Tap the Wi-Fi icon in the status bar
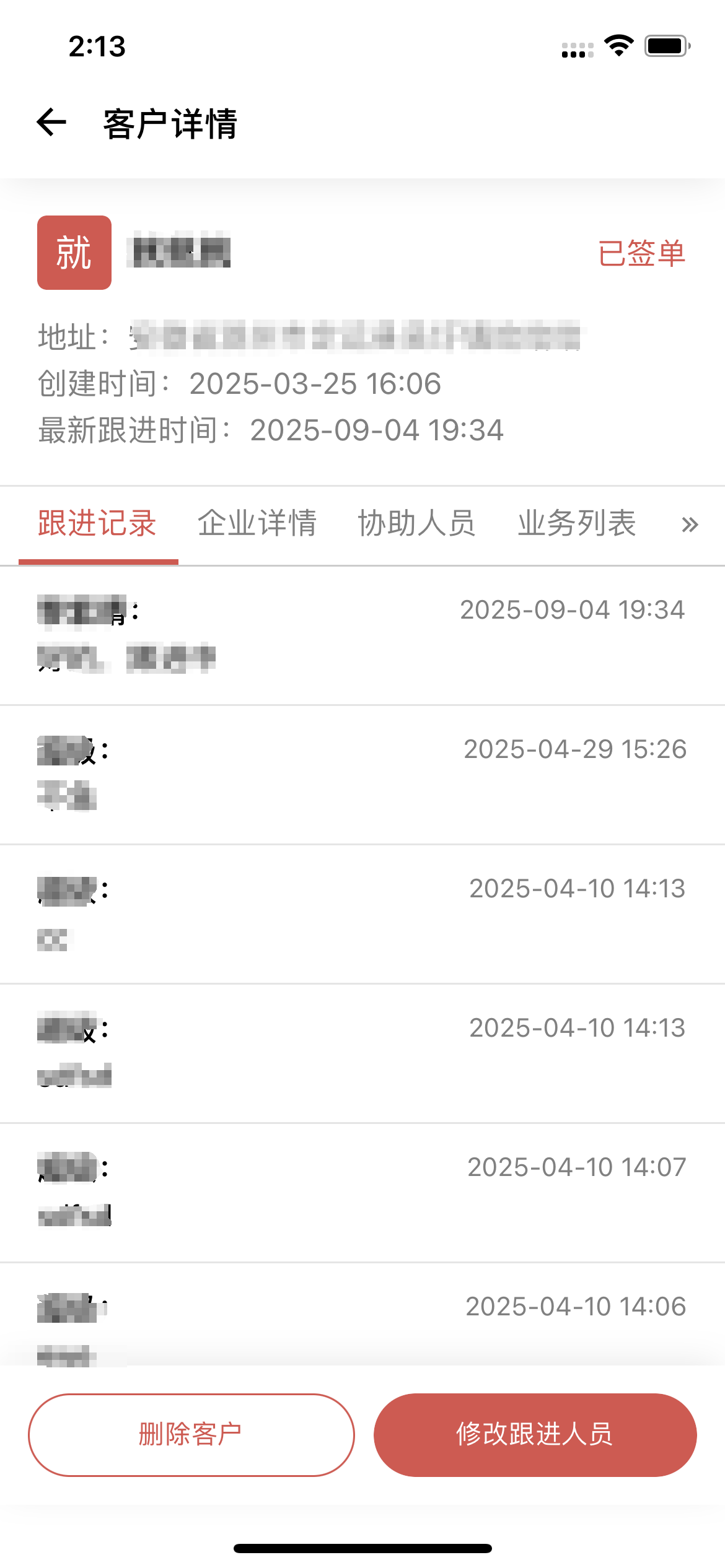725x1568 pixels. (x=619, y=46)
